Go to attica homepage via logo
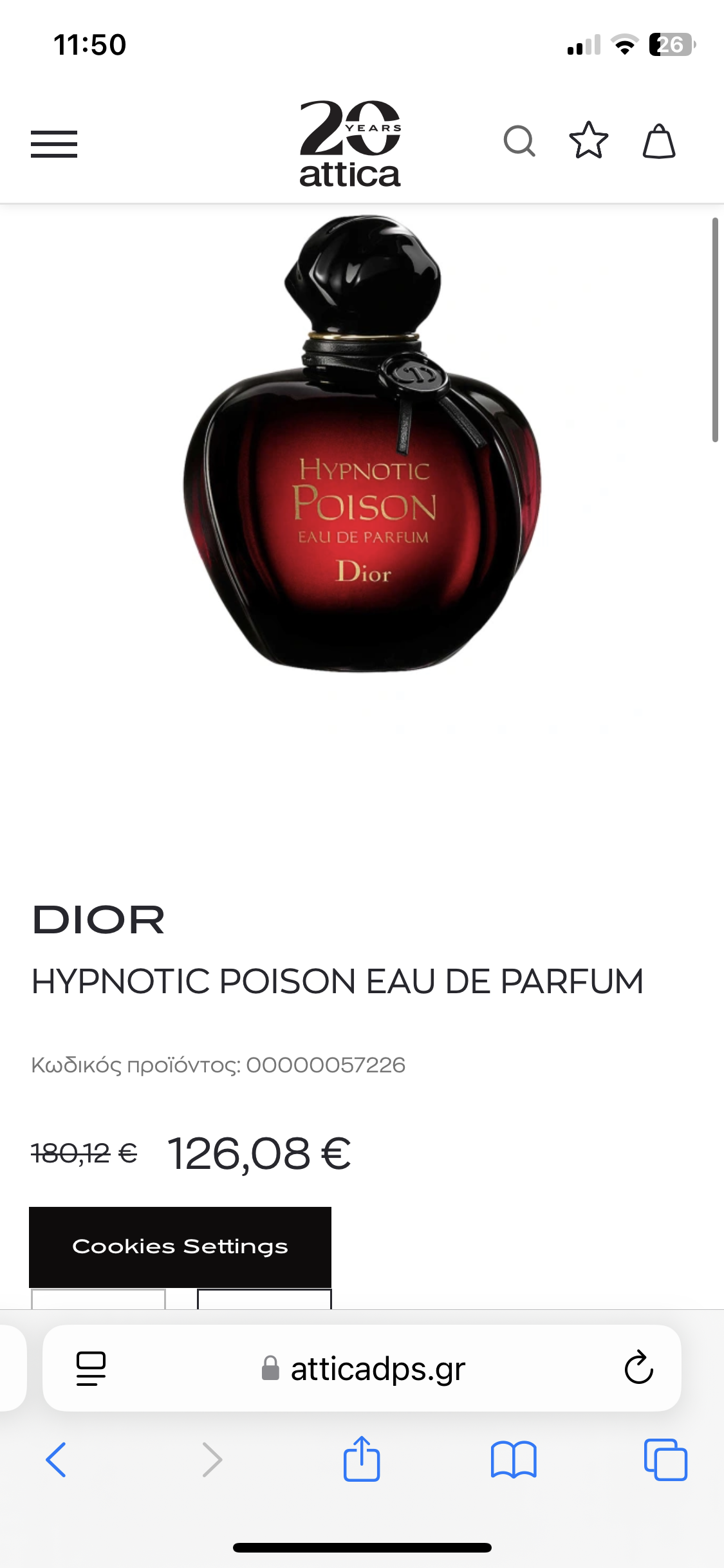 click(350, 144)
